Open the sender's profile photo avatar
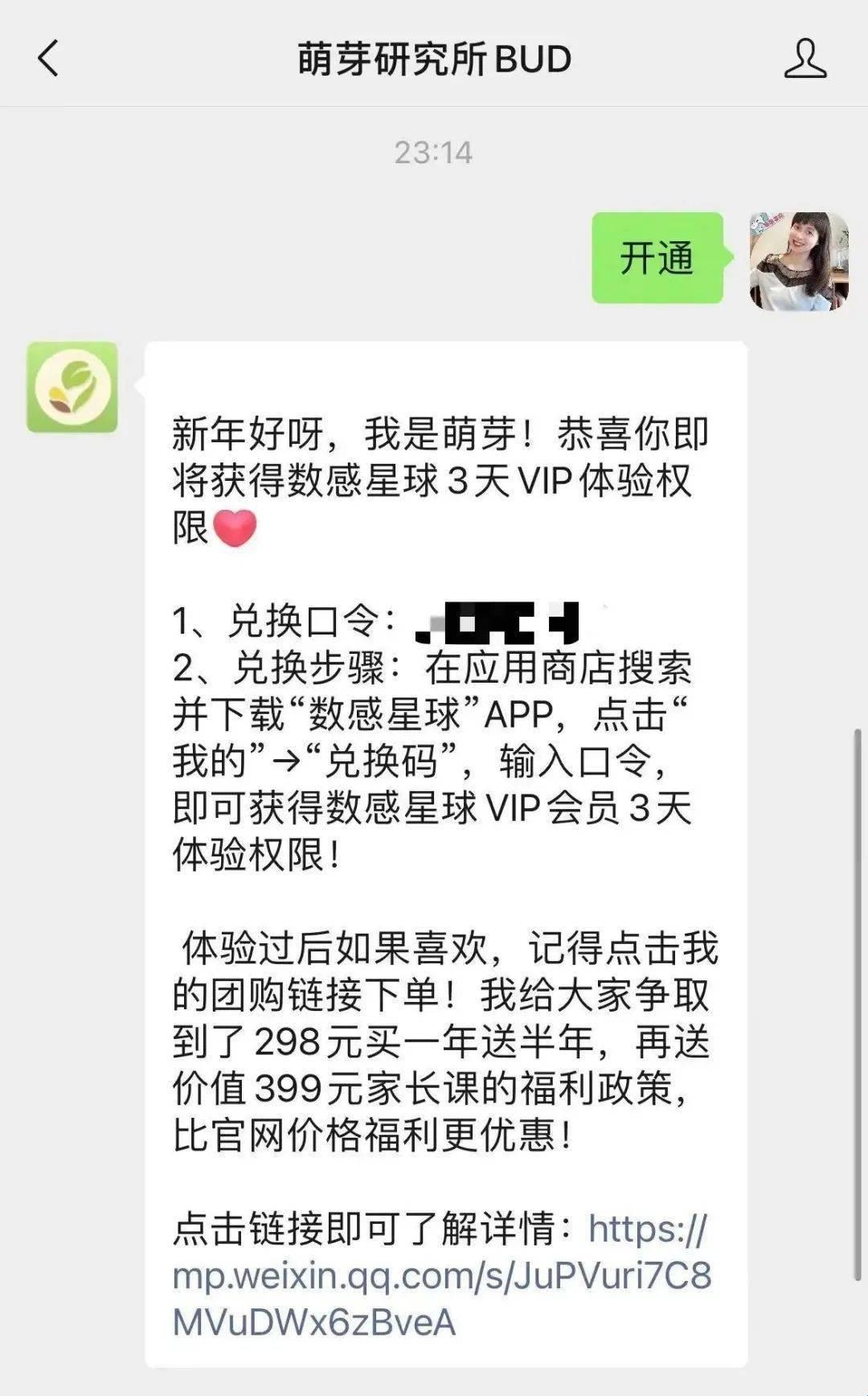Viewport: 868px width, 1396px height. (798, 261)
